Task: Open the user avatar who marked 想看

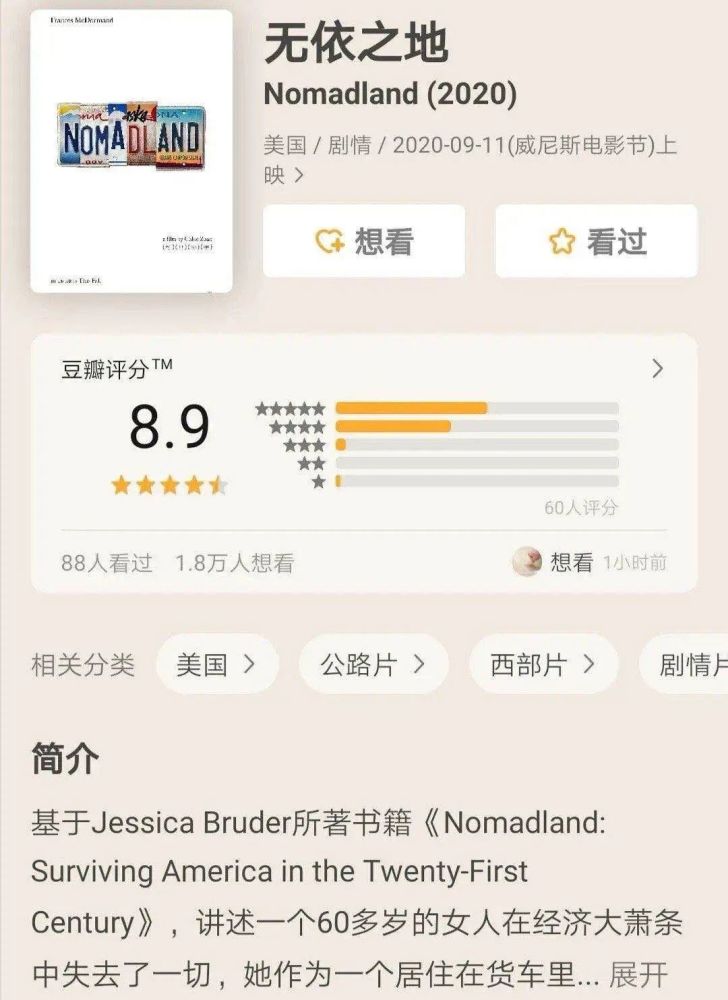Action: click(526, 562)
